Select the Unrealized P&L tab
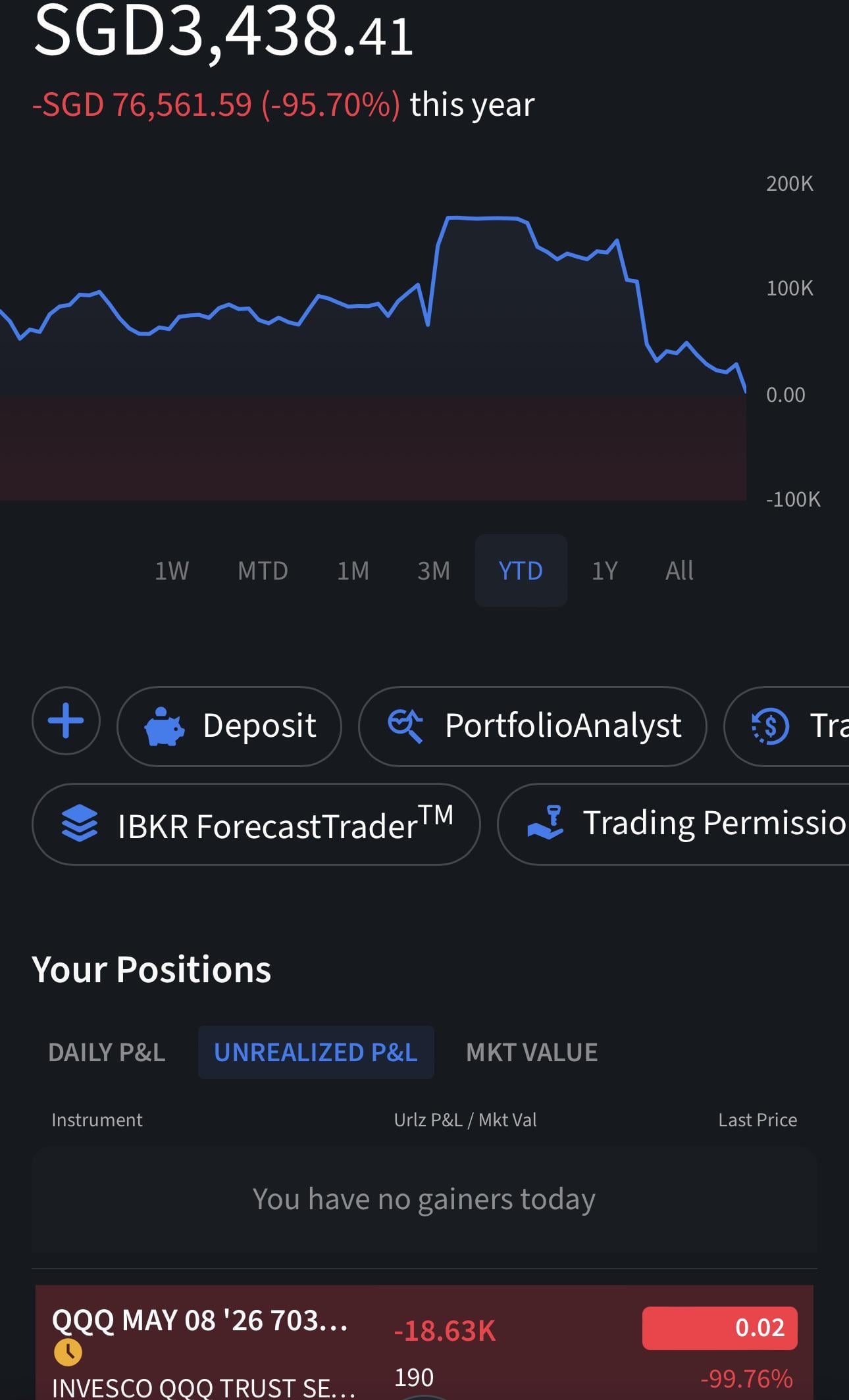The width and height of the screenshot is (849, 1400). coord(316,1052)
